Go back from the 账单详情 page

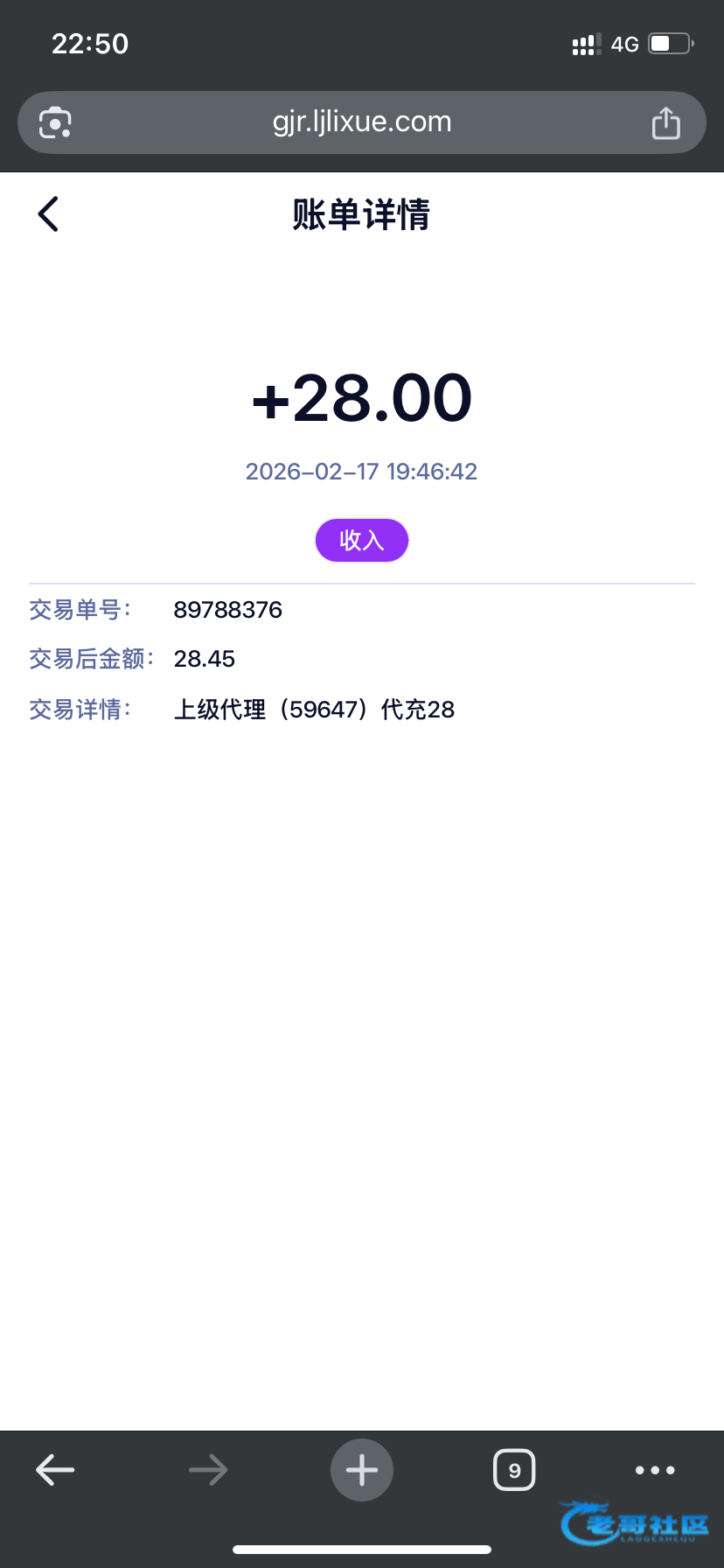(x=48, y=214)
